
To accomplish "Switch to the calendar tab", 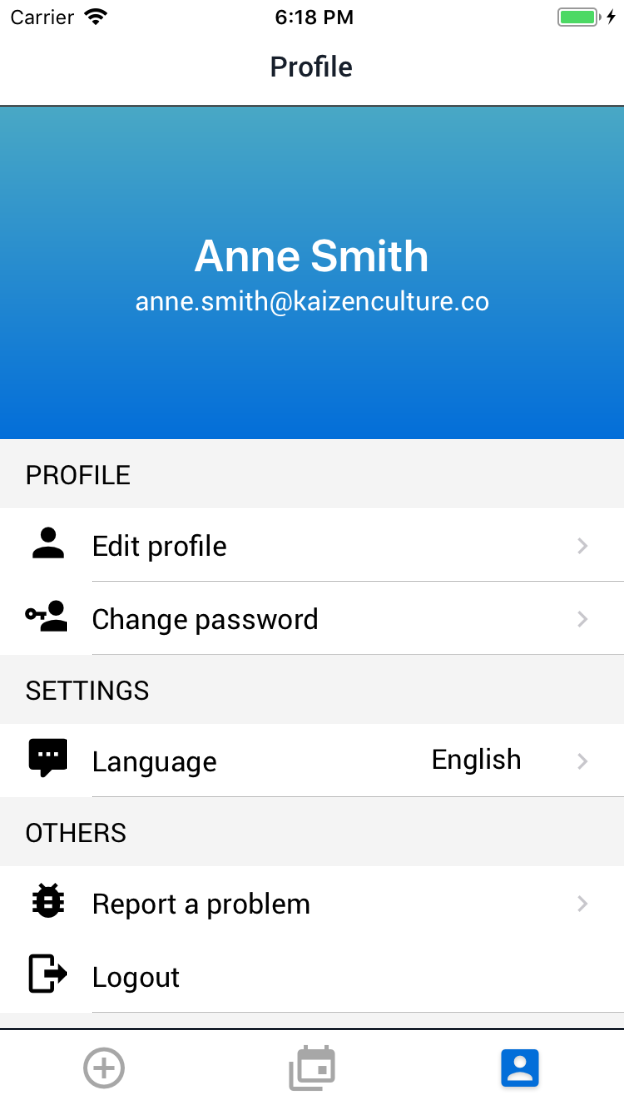I will coord(312,1069).
